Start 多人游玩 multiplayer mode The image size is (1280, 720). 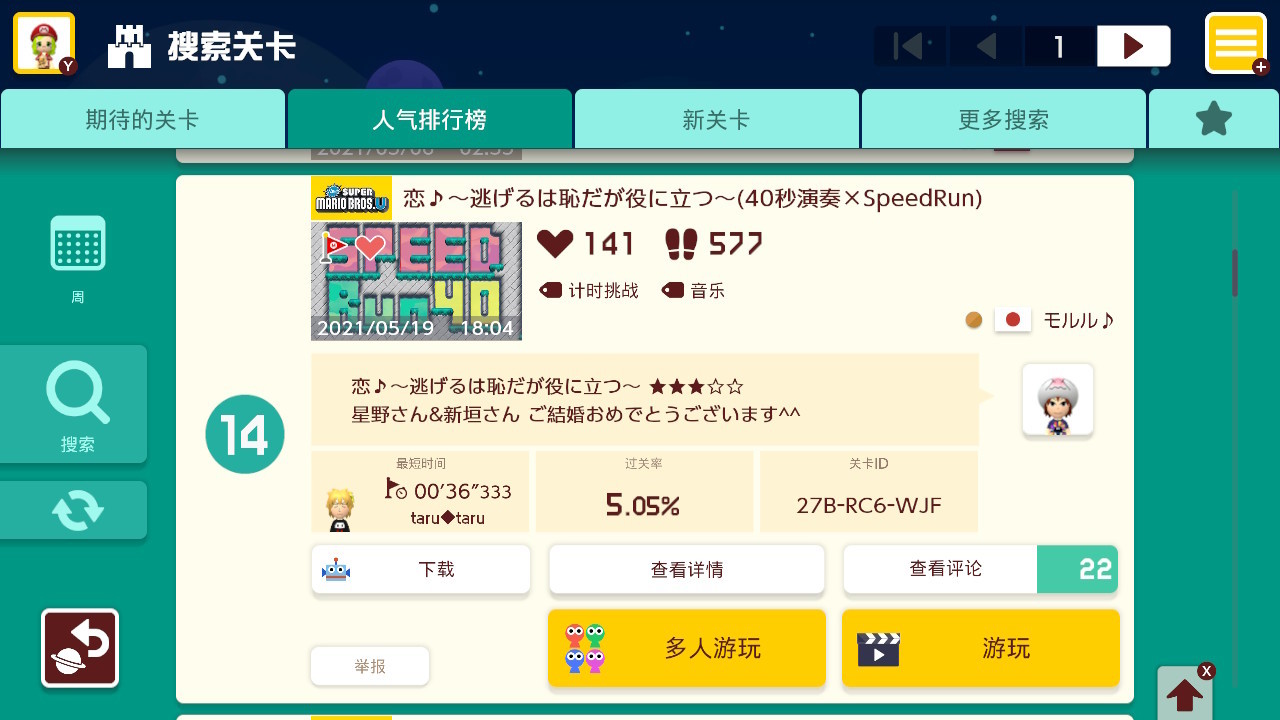pyautogui.click(x=687, y=648)
